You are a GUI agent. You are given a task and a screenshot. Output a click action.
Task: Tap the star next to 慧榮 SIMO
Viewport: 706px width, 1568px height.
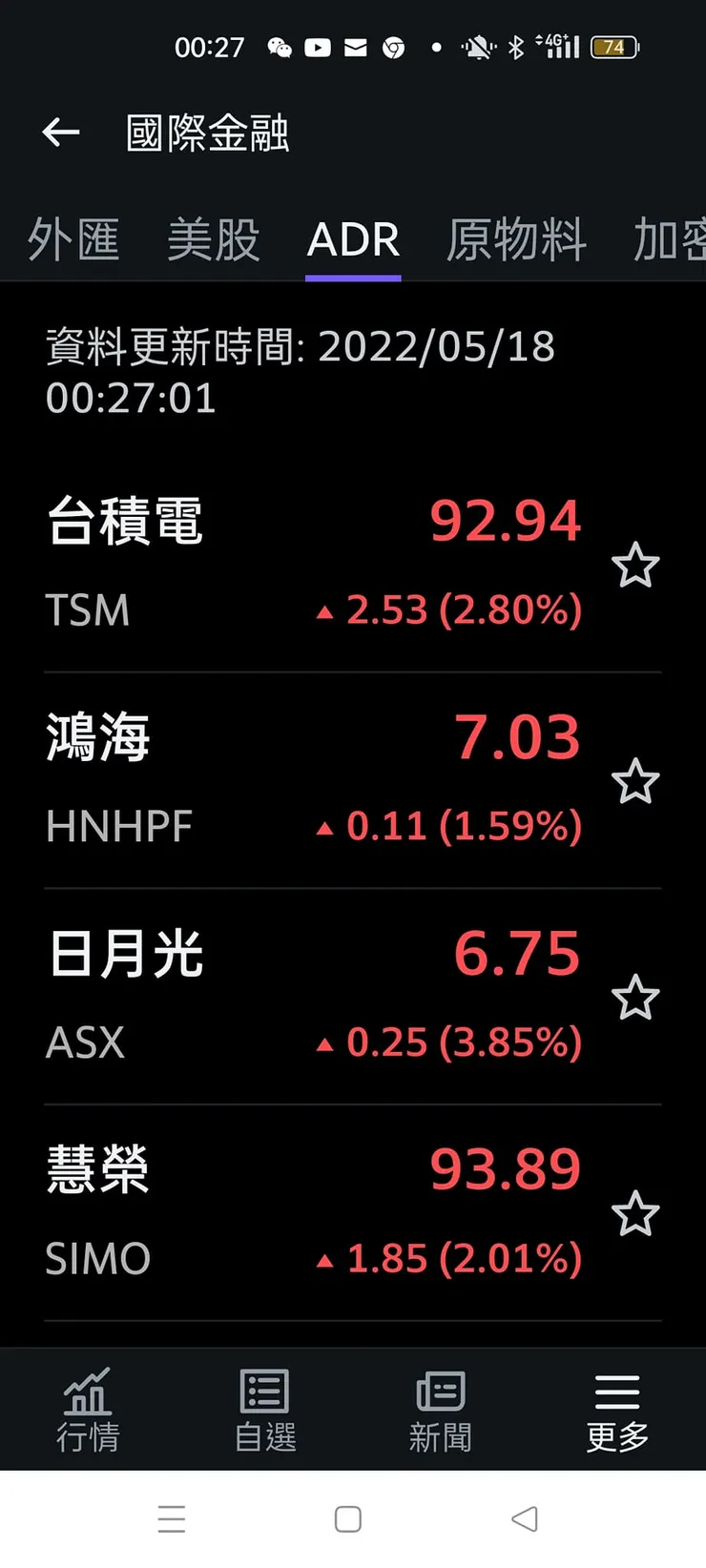[x=635, y=1214]
